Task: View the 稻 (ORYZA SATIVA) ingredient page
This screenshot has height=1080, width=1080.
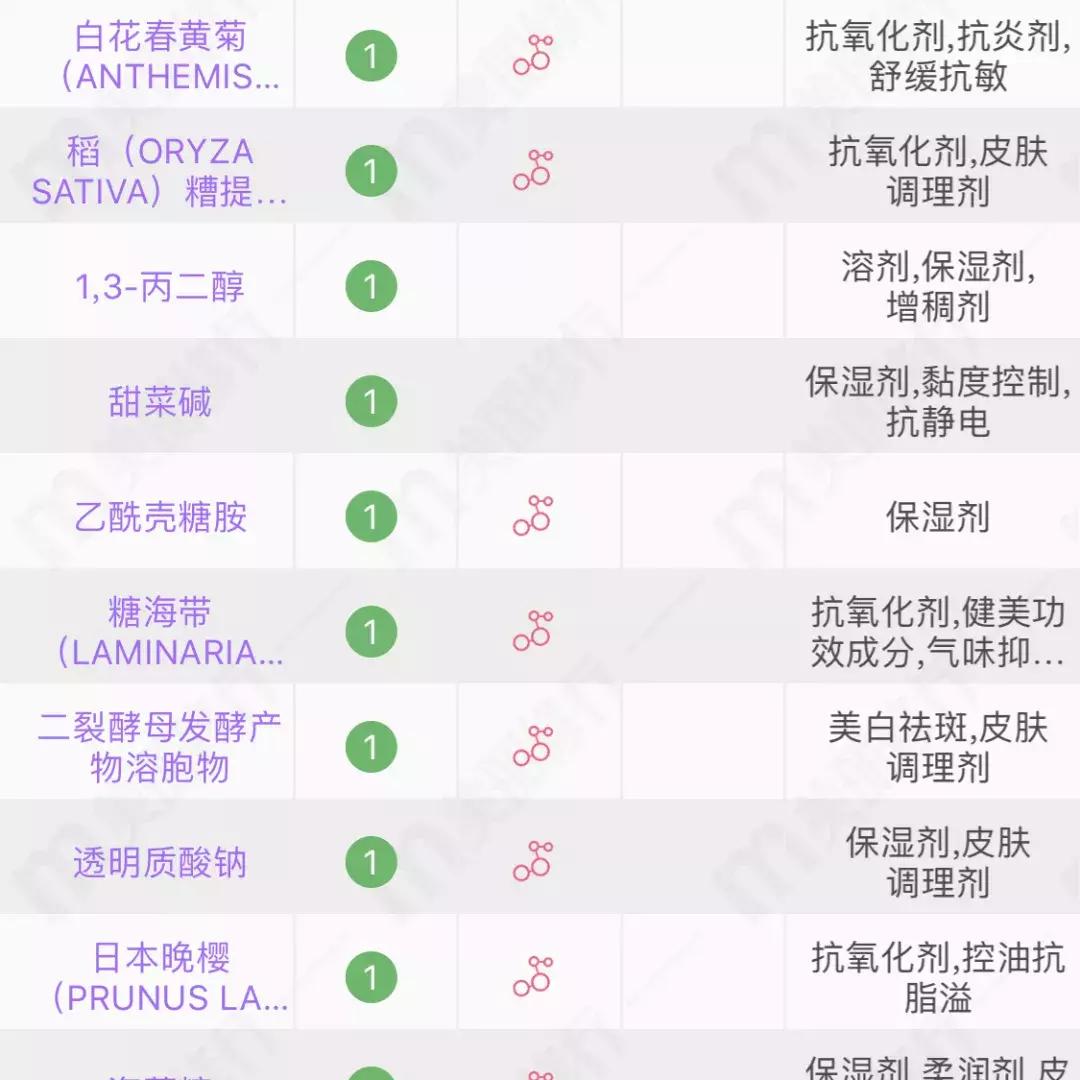Action: coord(160,171)
